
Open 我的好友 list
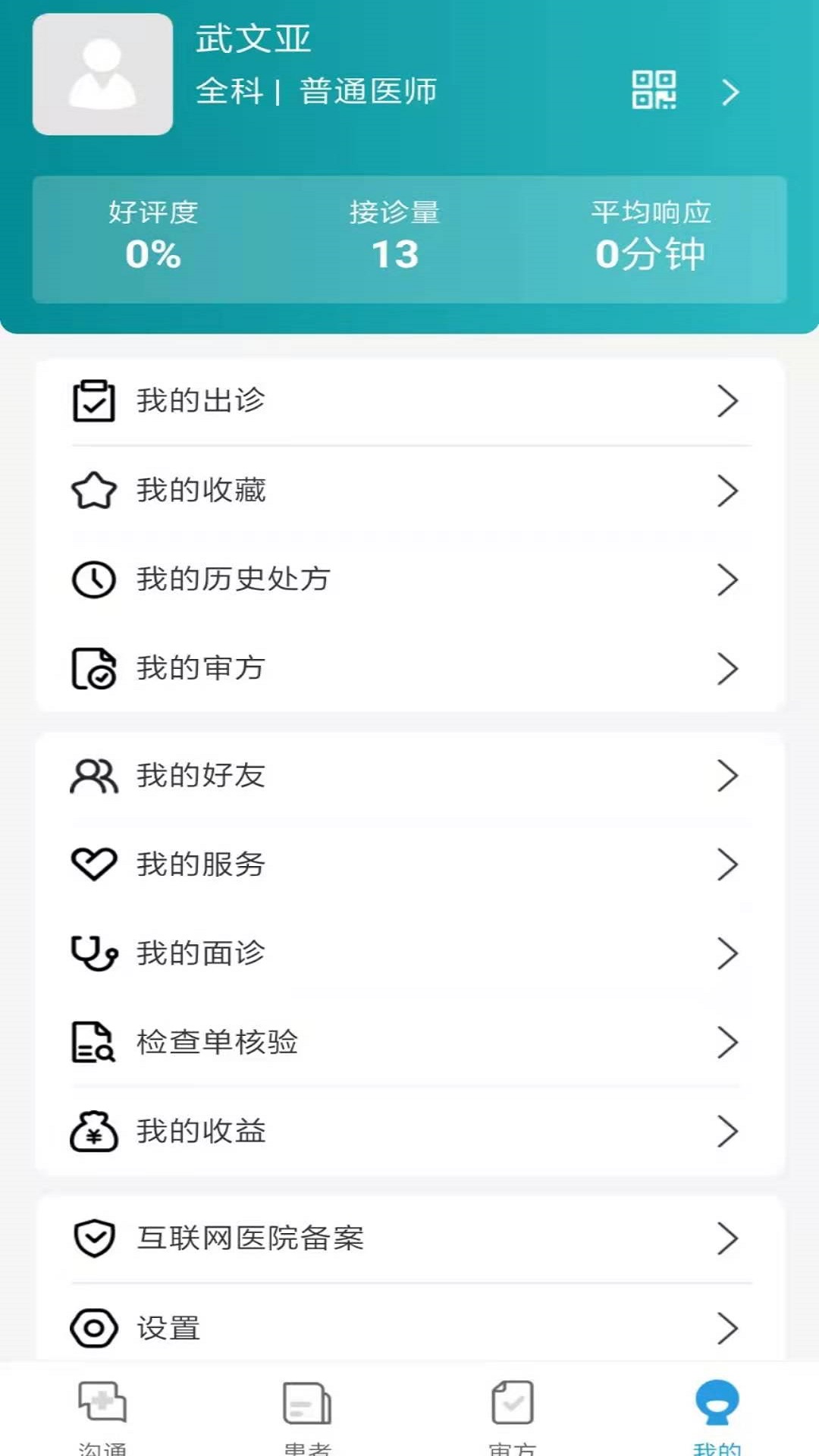tap(409, 776)
